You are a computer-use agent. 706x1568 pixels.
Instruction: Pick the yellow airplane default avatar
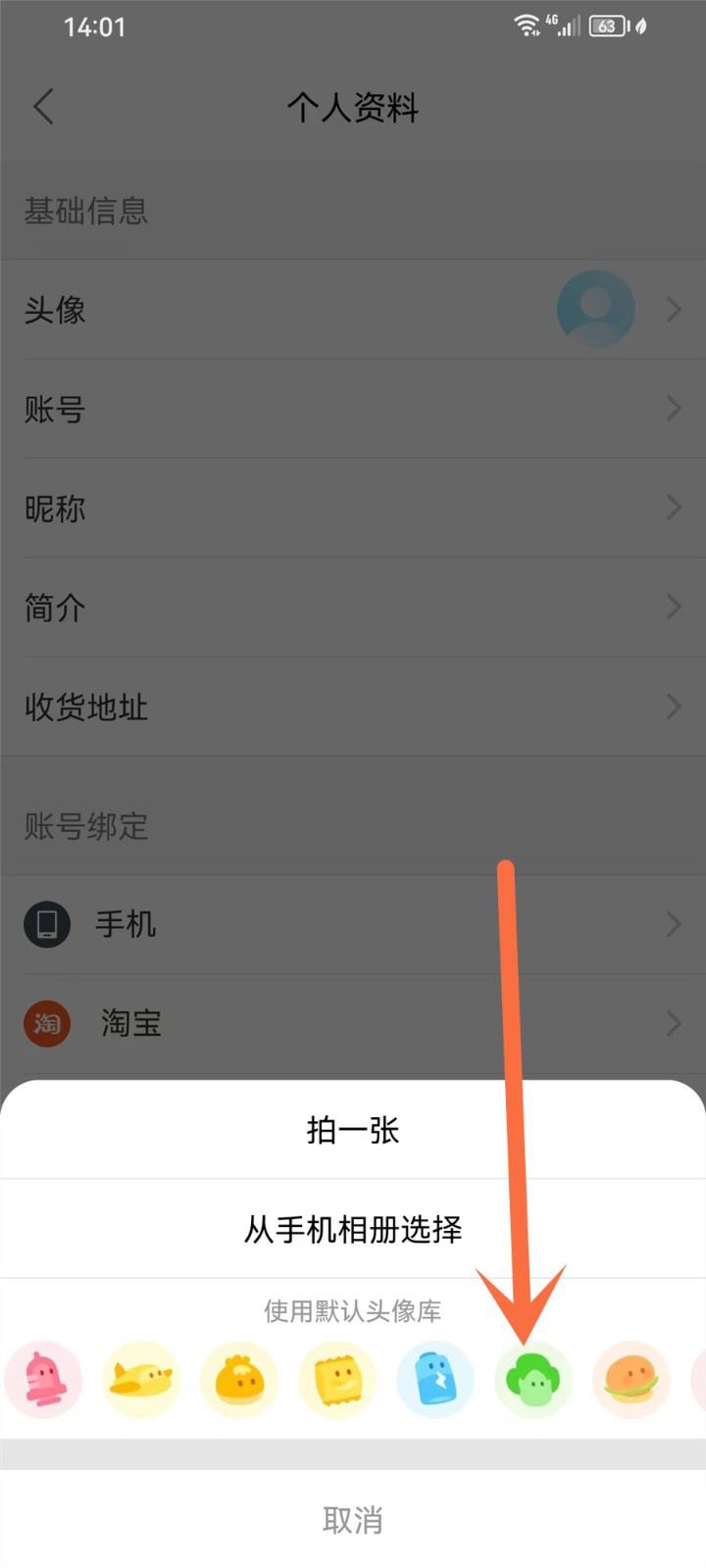point(140,1380)
